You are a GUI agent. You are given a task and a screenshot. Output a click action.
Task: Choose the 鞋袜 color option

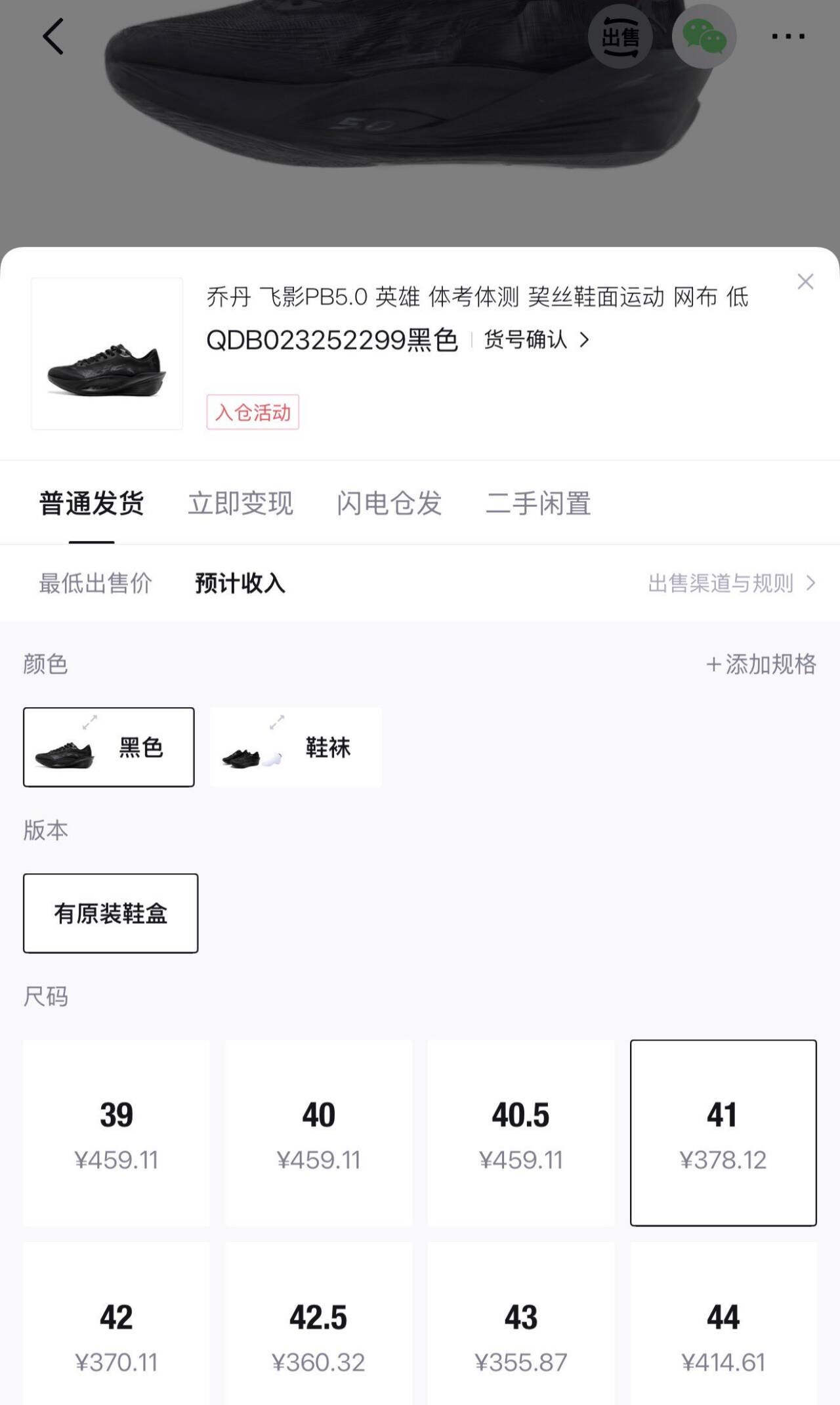pyautogui.click(x=296, y=747)
